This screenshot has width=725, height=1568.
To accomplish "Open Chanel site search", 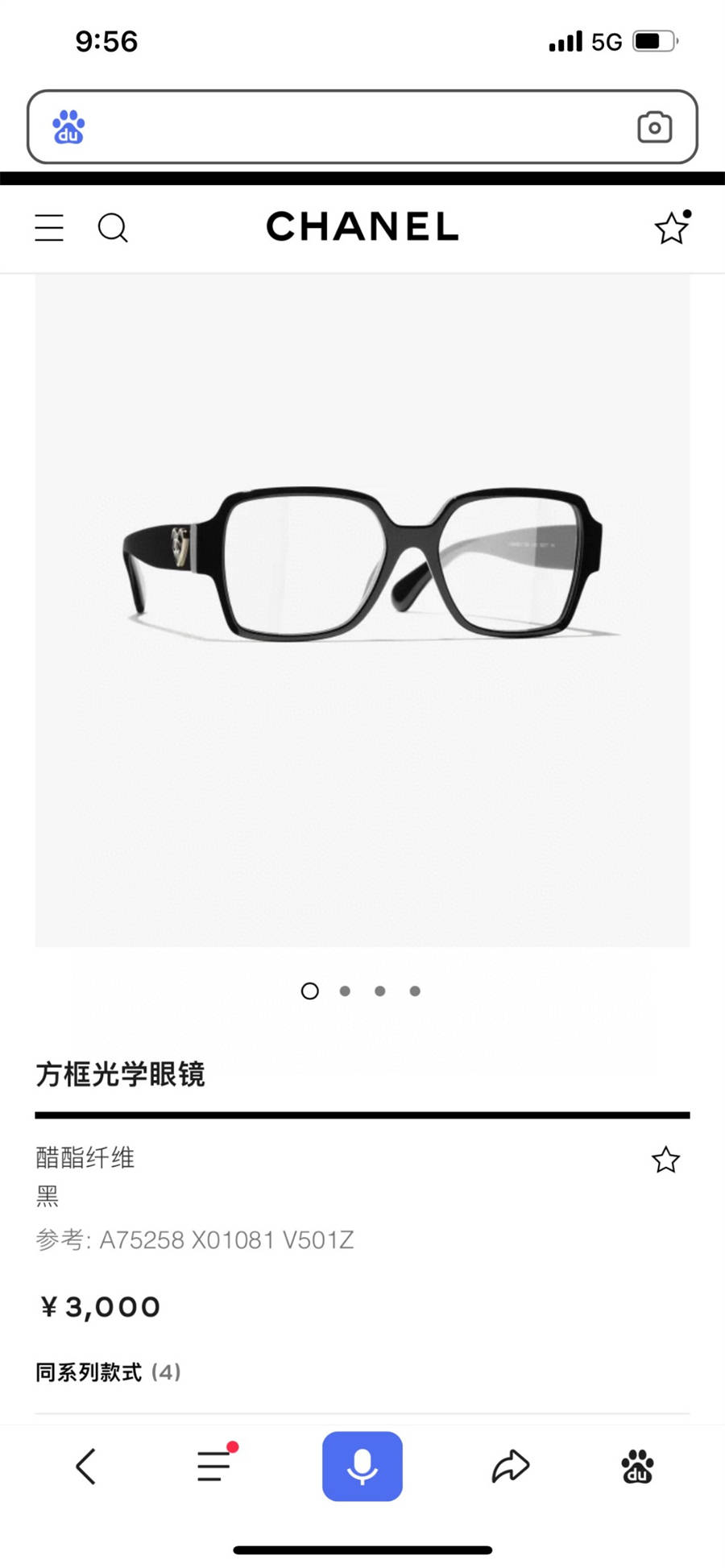I will click(113, 228).
